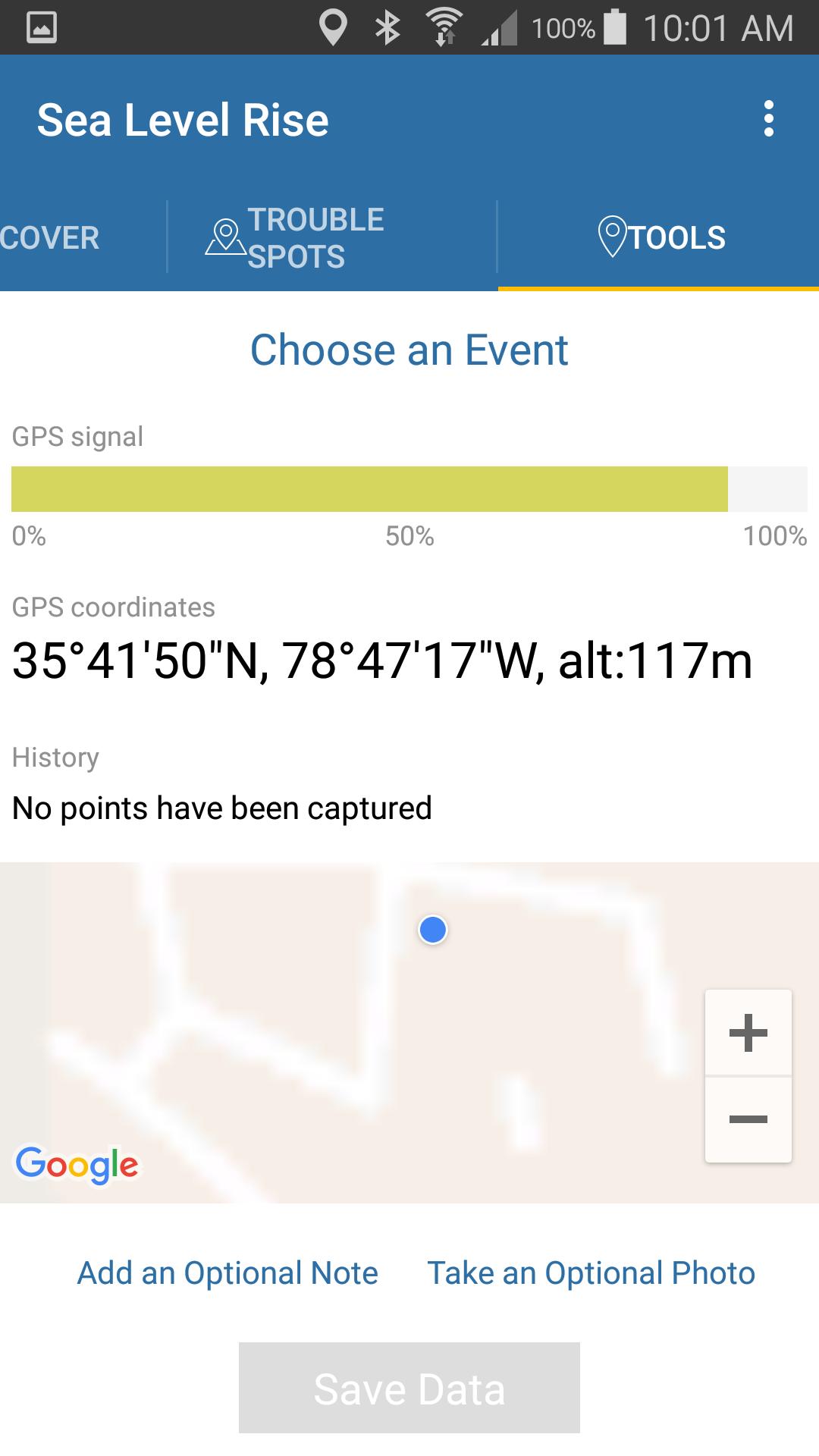Tap the blue location dot on the map
The image size is (819, 1456).
(432, 930)
